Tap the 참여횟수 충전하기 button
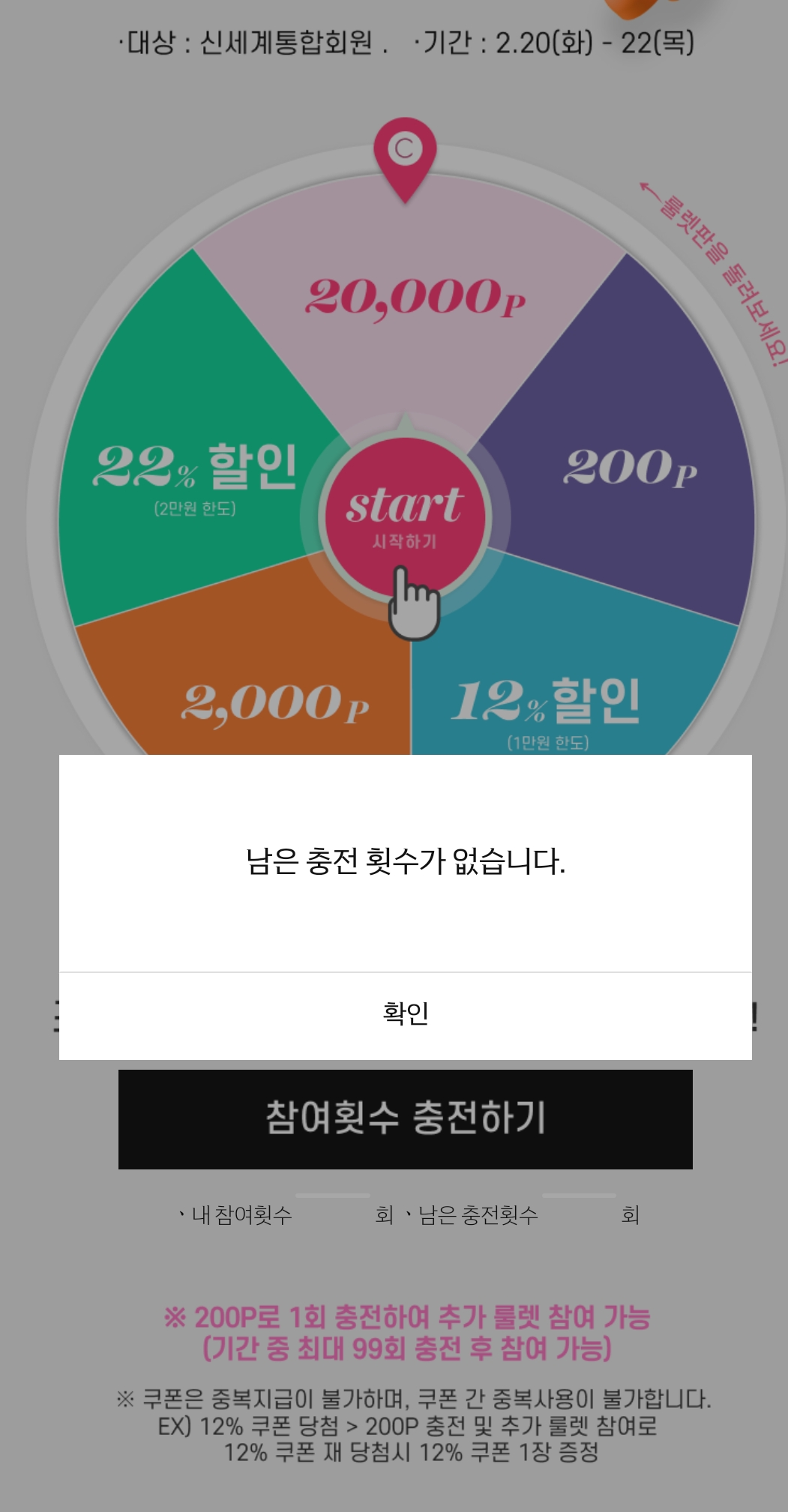 pos(405,1118)
